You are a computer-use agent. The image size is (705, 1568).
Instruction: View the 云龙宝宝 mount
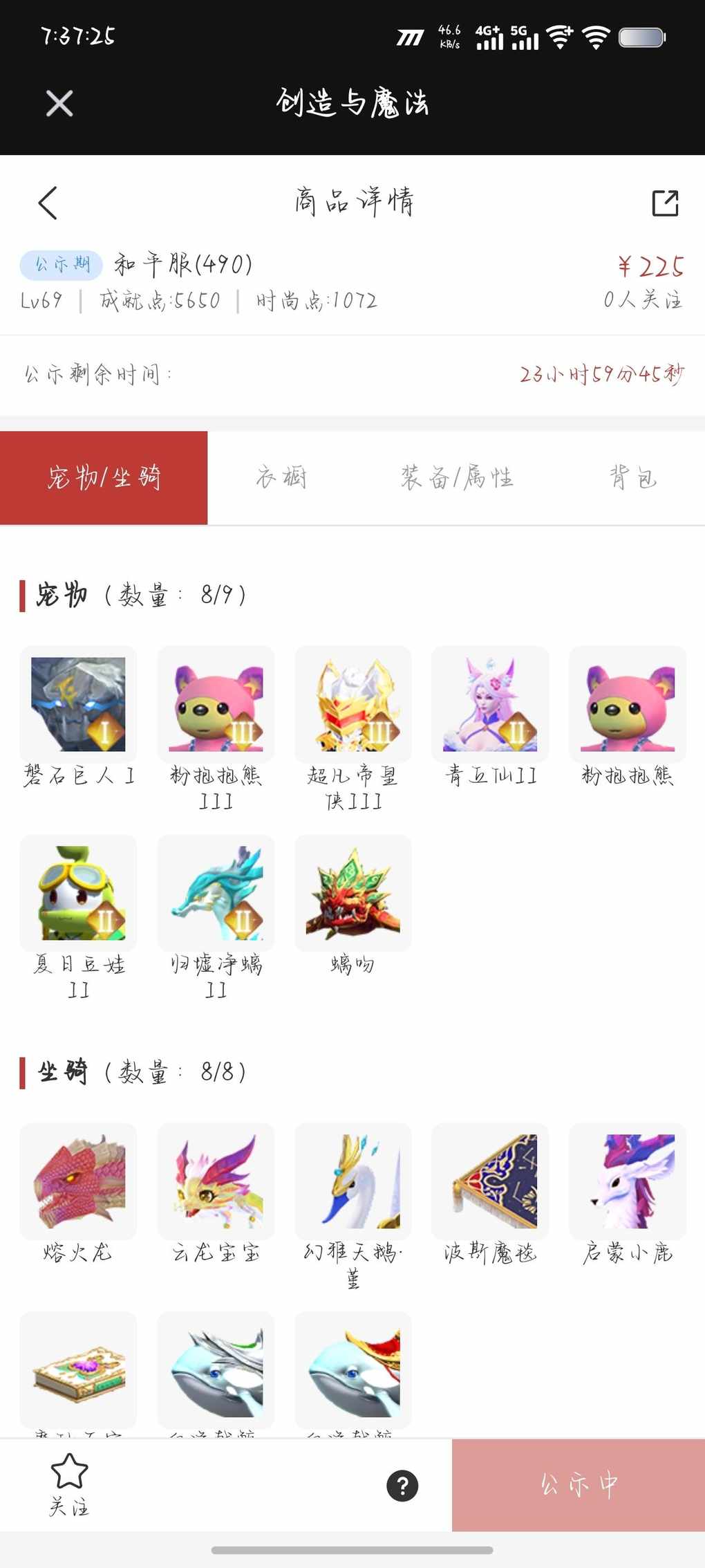216,1181
